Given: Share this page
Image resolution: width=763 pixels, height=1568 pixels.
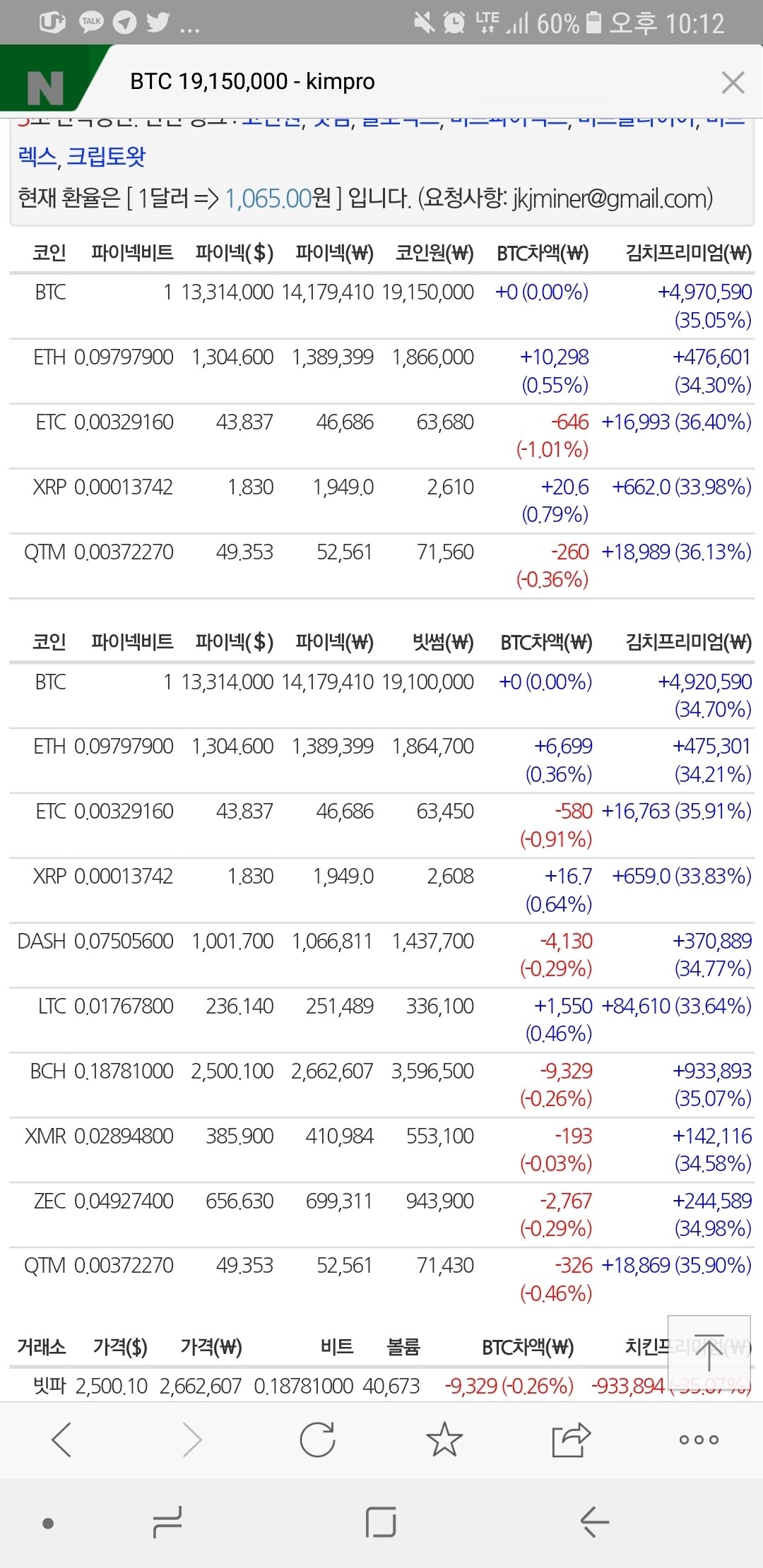Looking at the screenshot, I should coord(571,1439).
